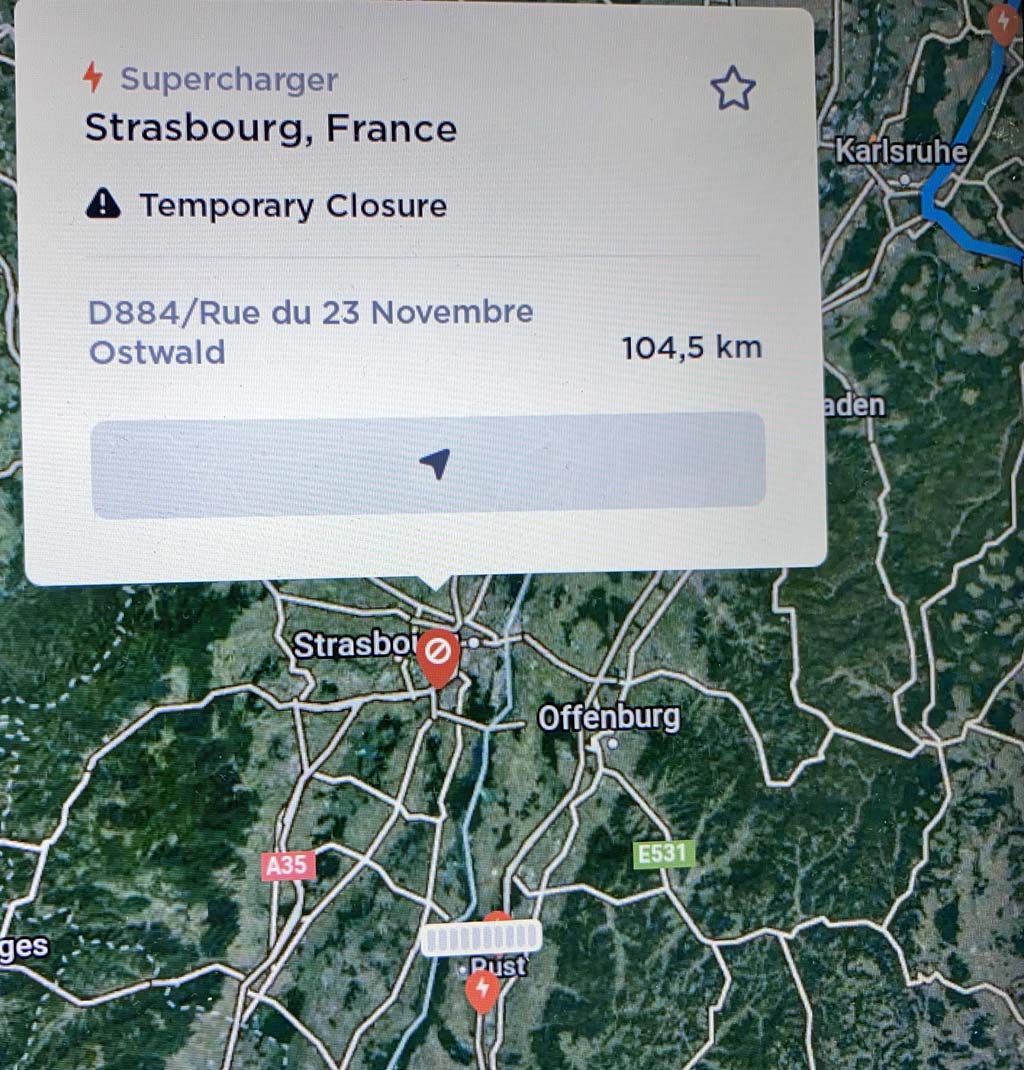This screenshot has width=1024, height=1070.
Task: Open the Supercharger pin above Karlsruhe
Action: click(x=1001, y=20)
